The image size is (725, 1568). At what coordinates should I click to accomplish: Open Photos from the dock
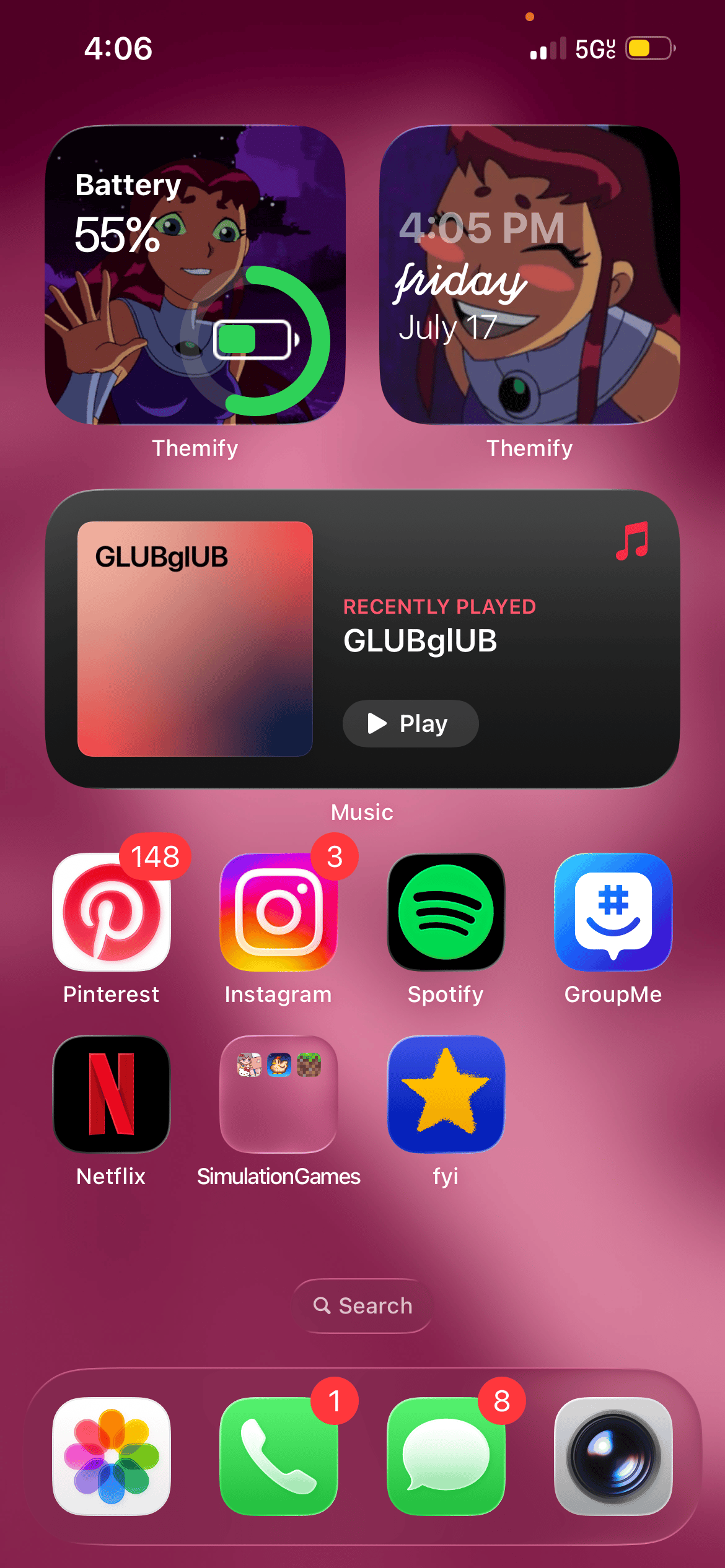point(112,1457)
